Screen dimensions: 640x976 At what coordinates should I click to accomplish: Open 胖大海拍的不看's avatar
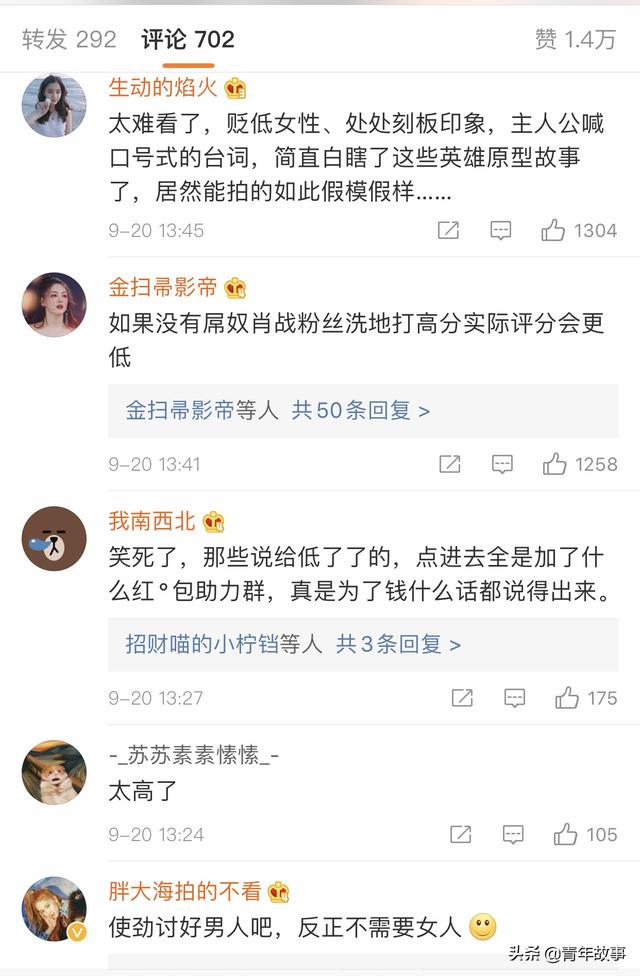54,909
